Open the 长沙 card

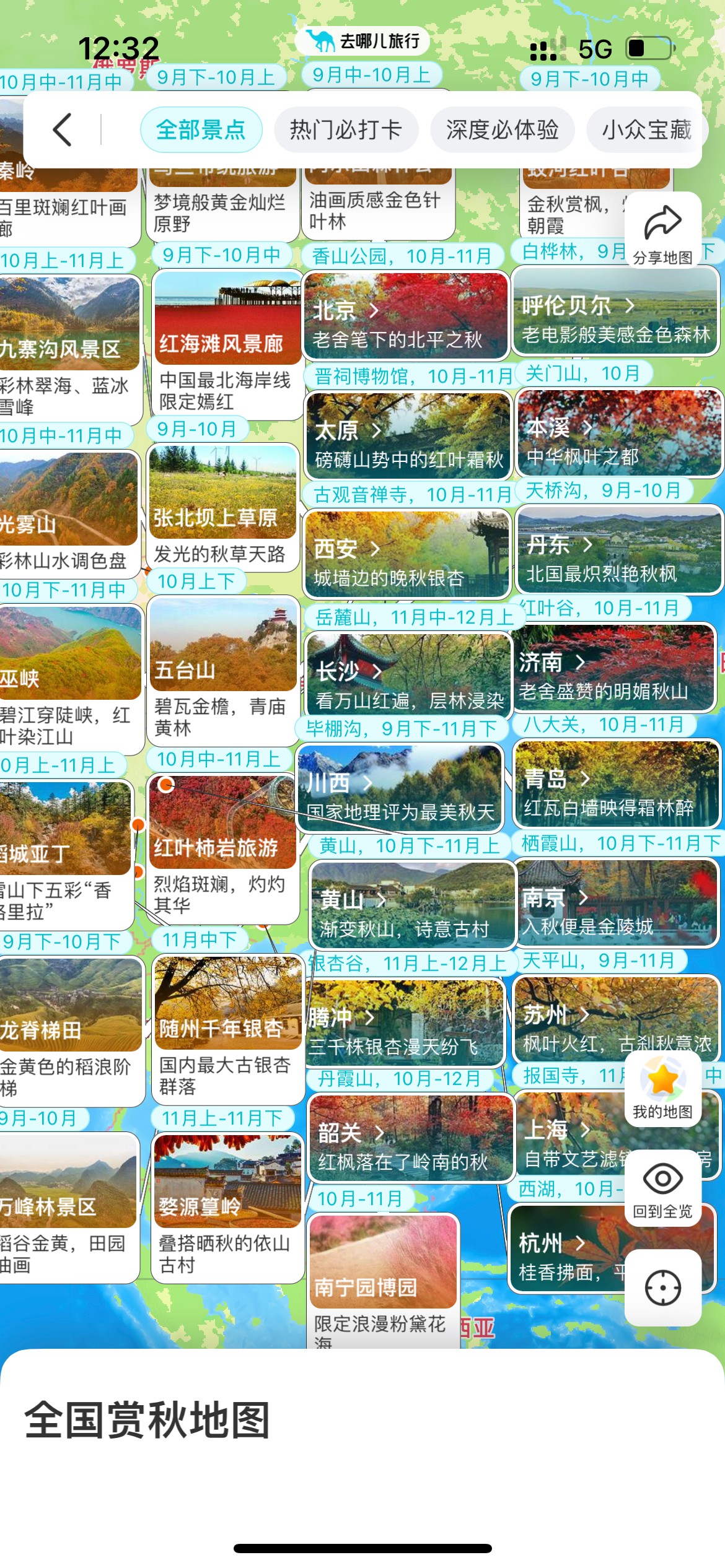(408, 675)
